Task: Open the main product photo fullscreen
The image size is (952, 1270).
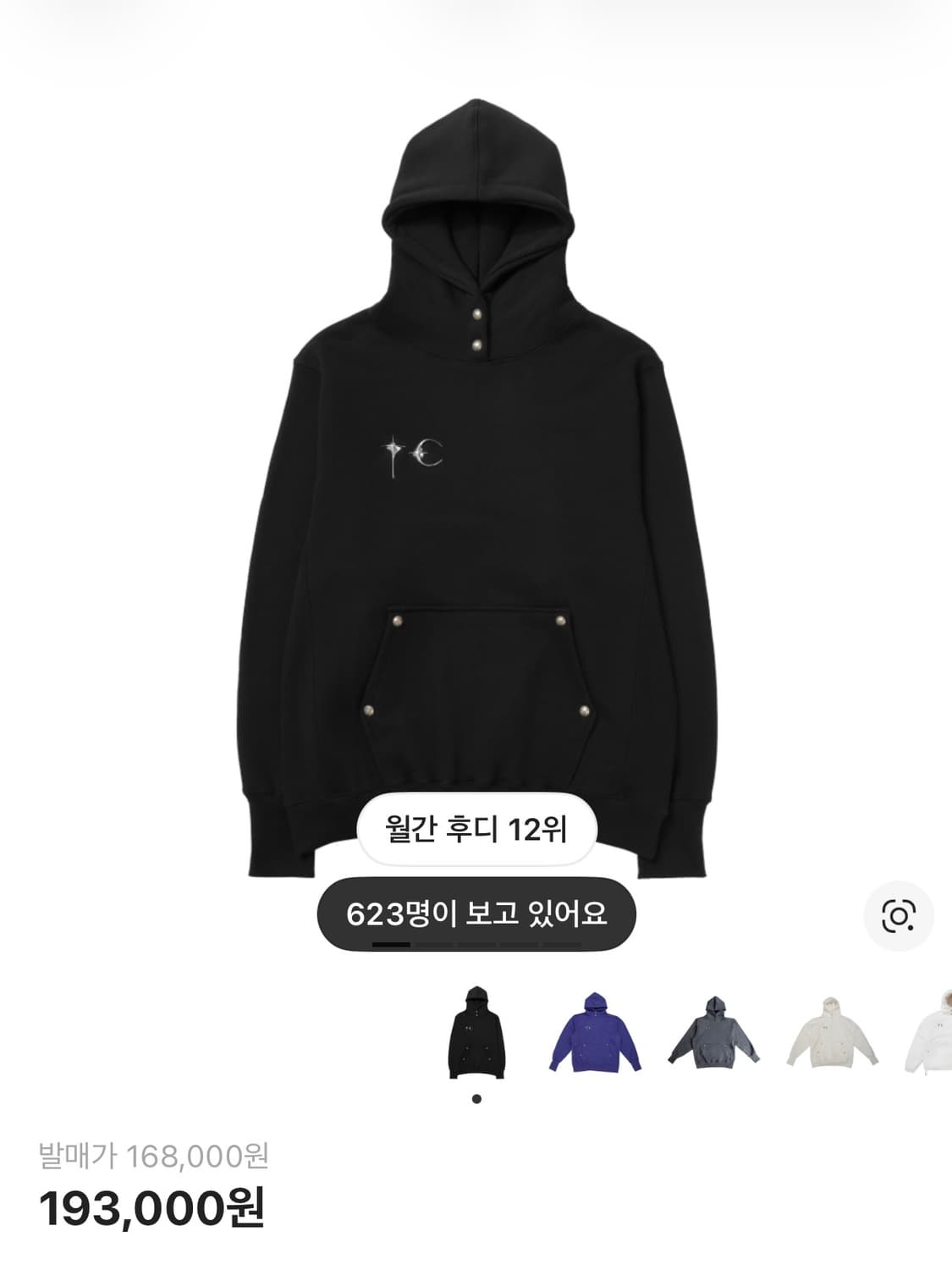Action: [476, 474]
